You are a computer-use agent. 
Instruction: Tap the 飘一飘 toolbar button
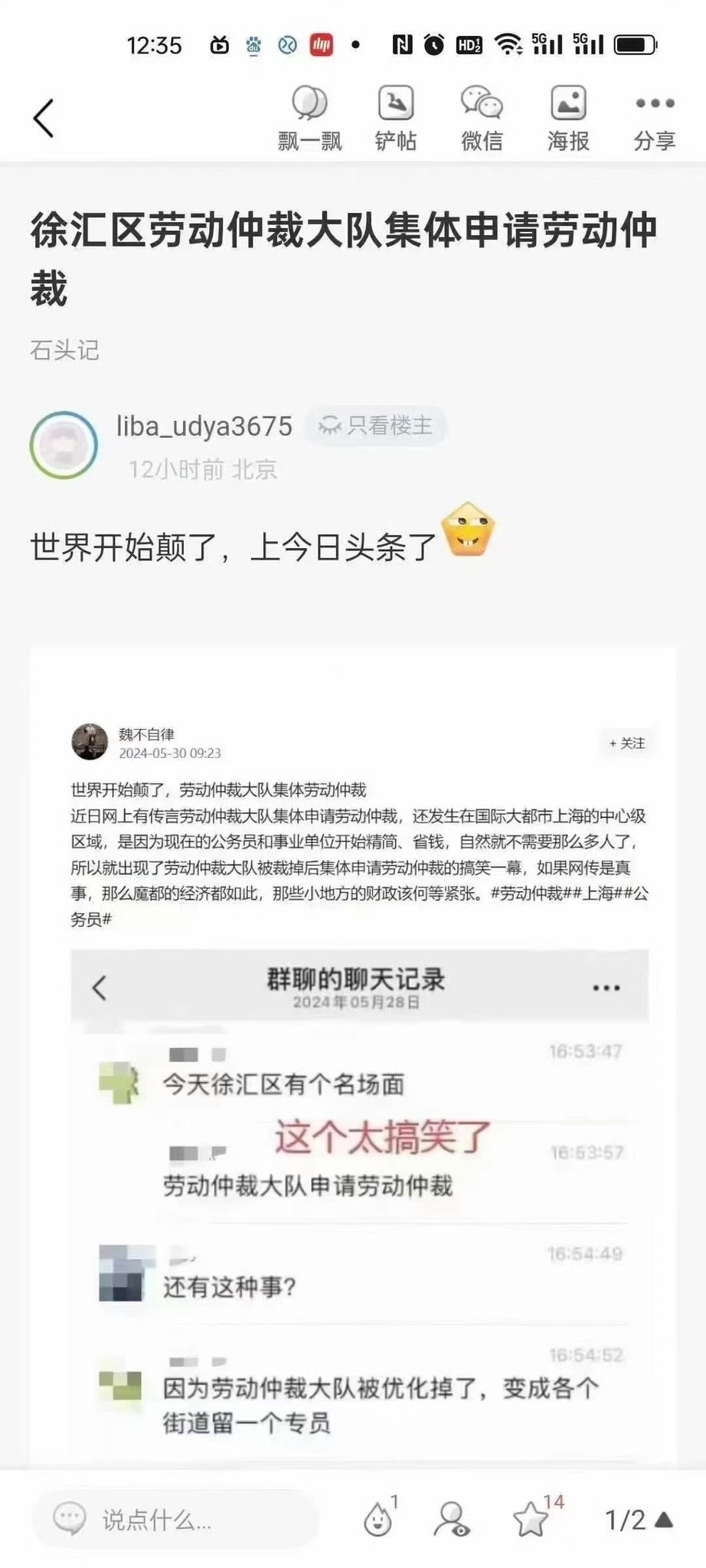click(x=309, y=119)
